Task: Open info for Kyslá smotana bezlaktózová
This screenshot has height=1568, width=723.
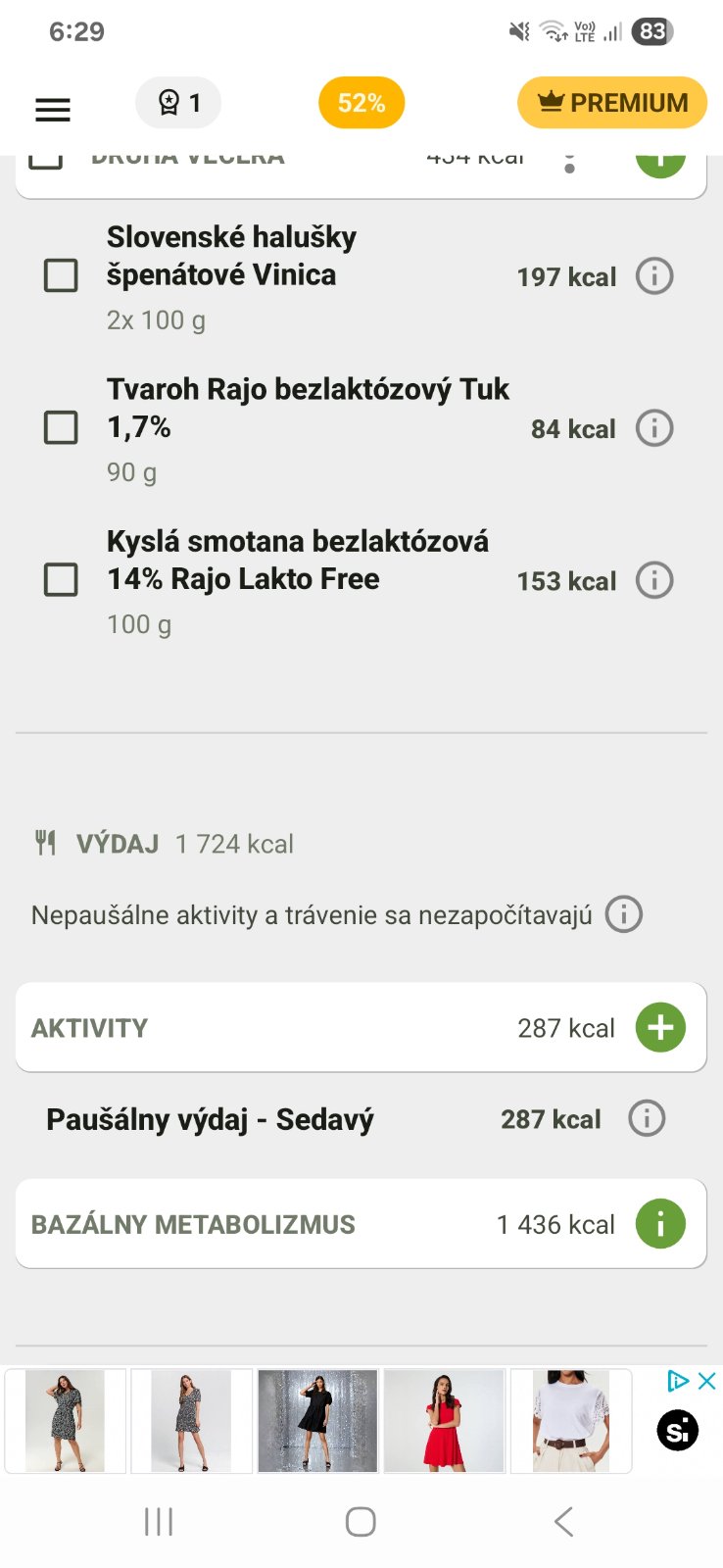Action: pyautogui.click(x=654, y=580)
